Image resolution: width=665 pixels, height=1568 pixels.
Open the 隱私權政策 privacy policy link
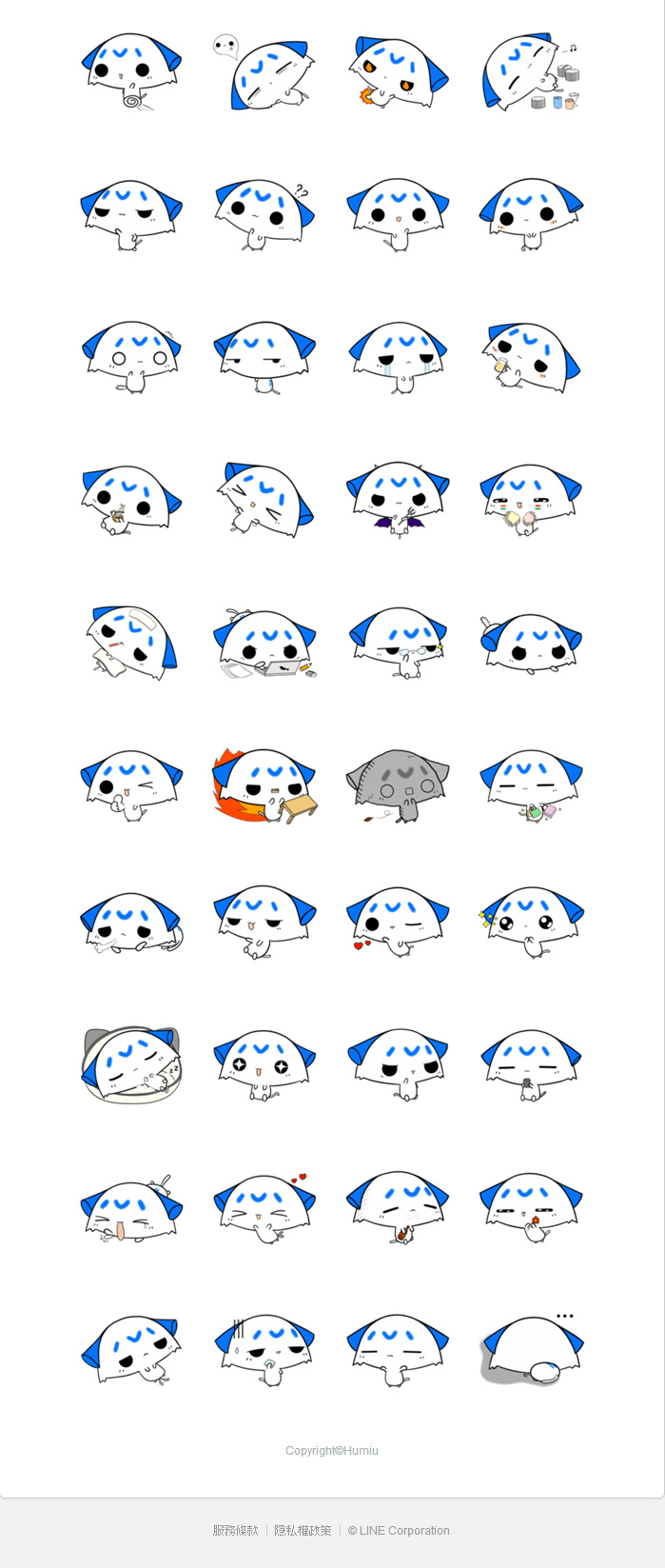[x=303, y=1531]
